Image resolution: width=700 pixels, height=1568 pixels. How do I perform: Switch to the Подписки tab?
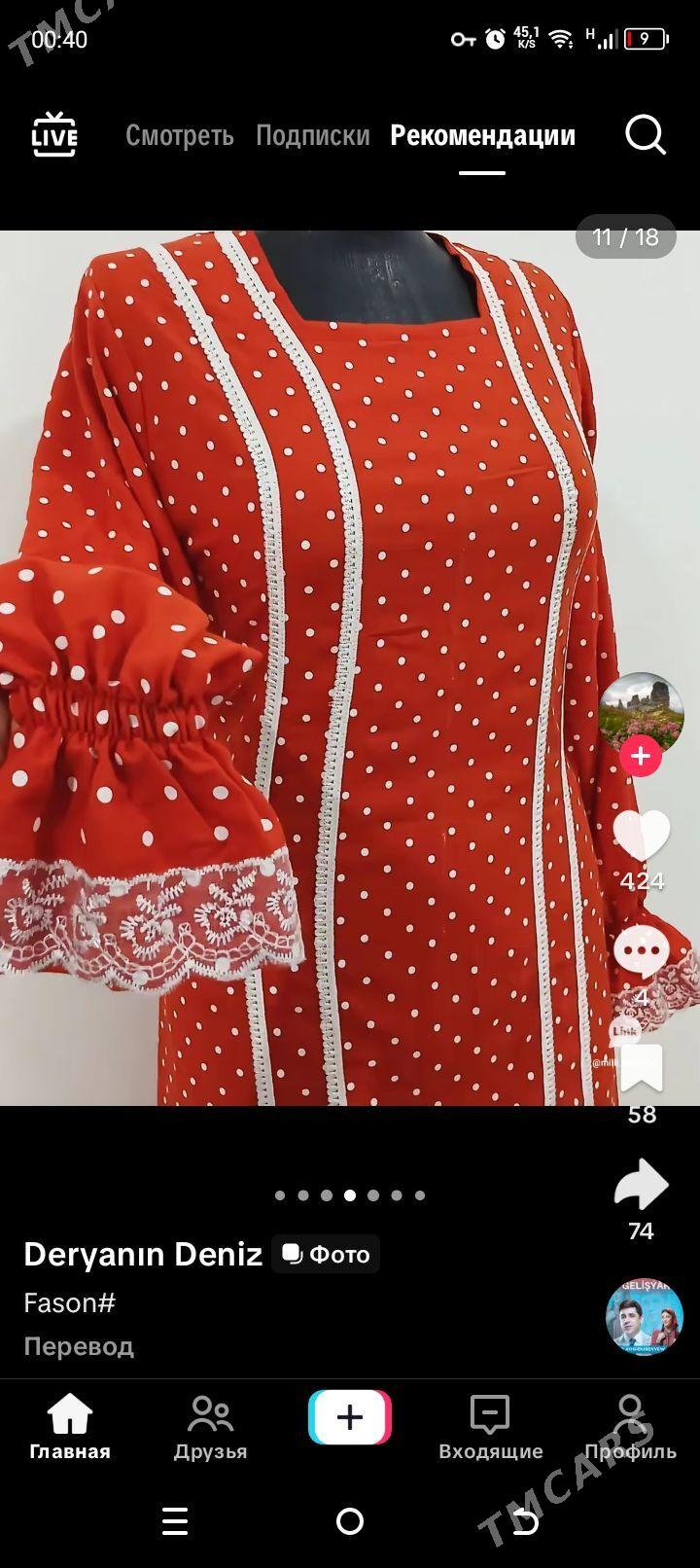pyautogui.click(x=312, y=135)
